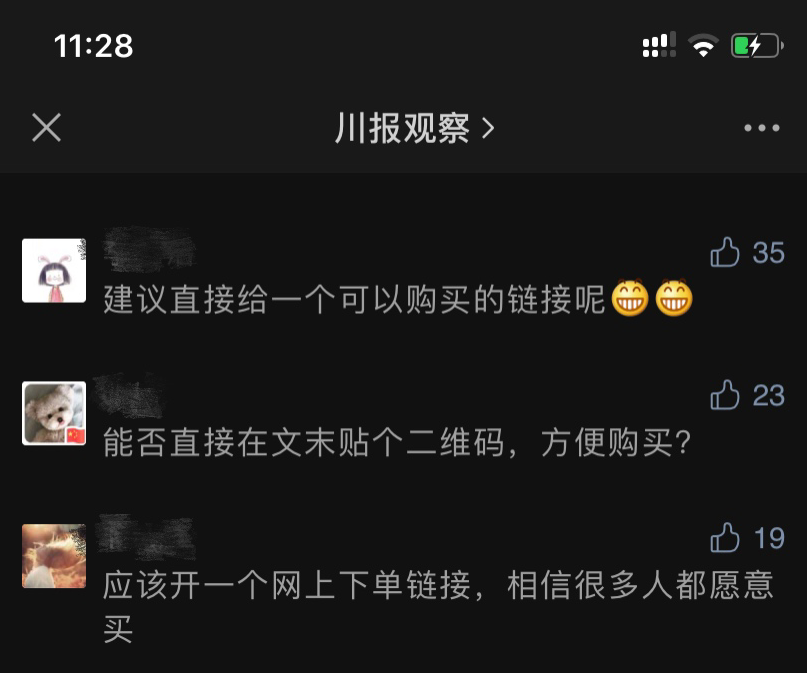Open the three-dot more options menu
Screen dimensions: 807x673
pos(761,128)
